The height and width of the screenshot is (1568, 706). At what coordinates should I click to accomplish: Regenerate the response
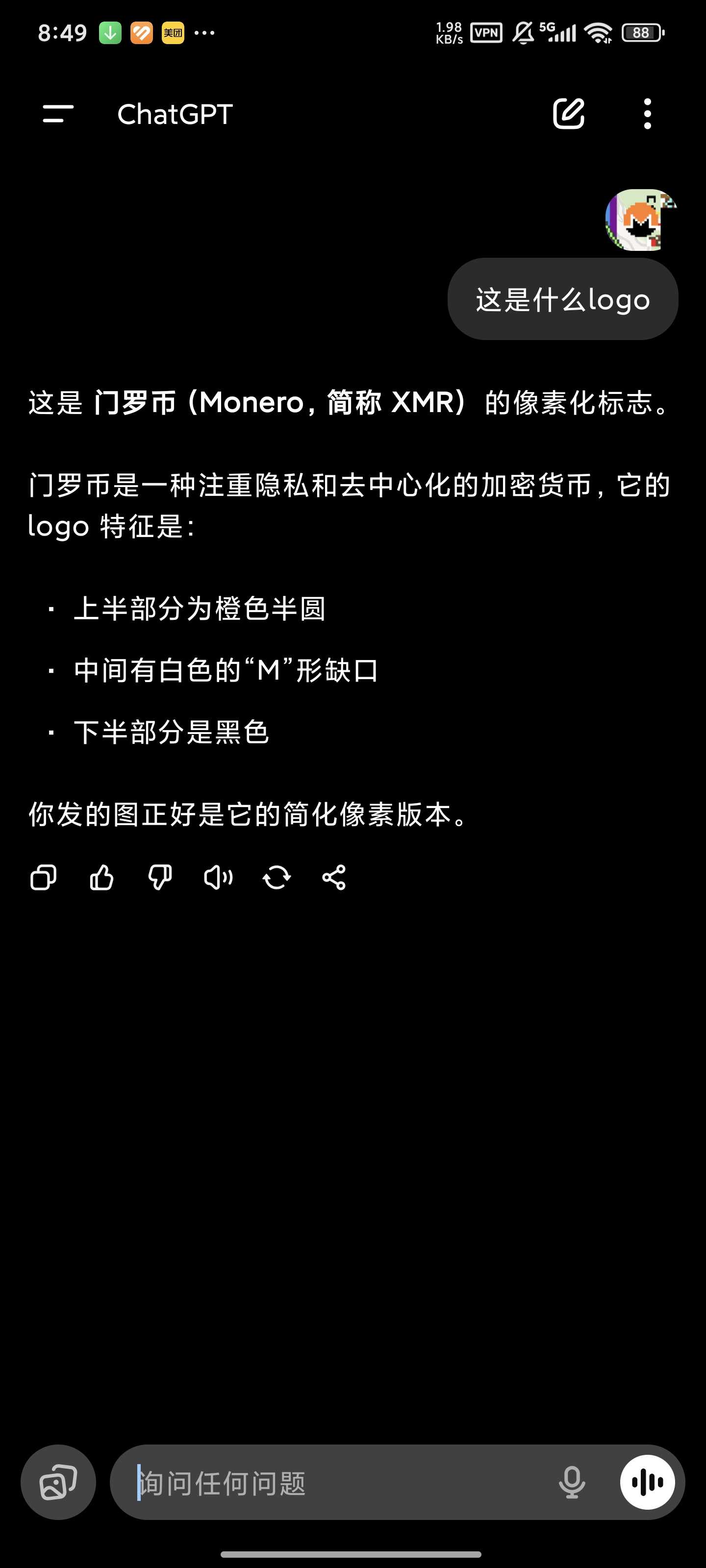[277, 878]
